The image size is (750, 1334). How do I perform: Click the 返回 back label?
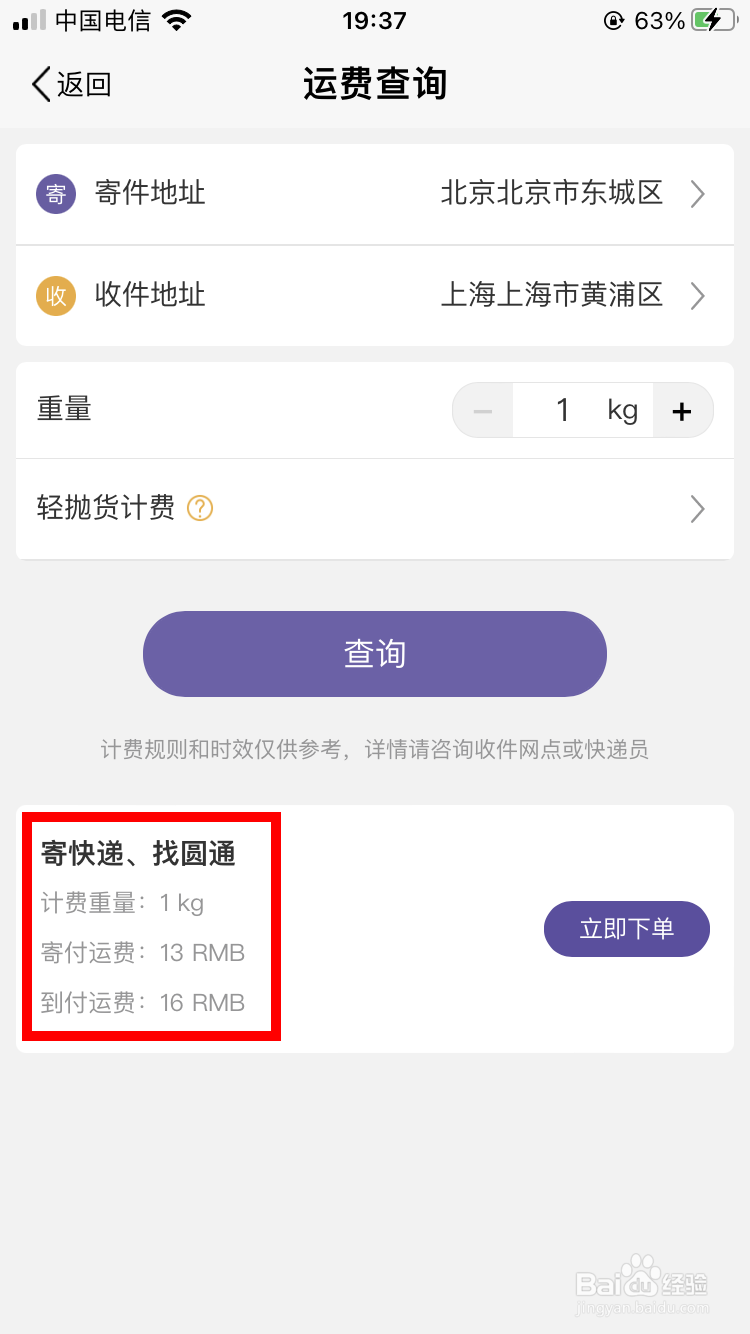(80, 85)
